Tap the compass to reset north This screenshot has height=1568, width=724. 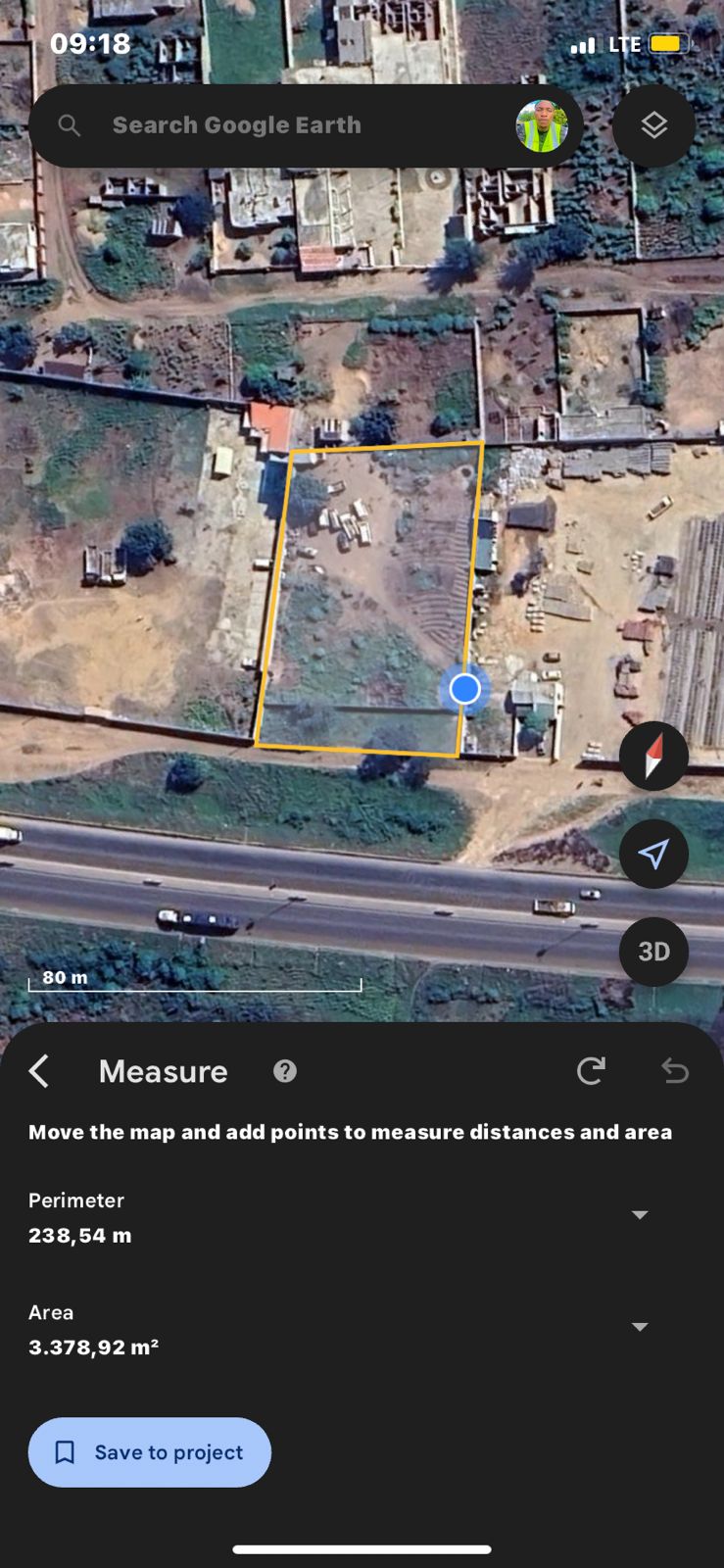point(653,756)
